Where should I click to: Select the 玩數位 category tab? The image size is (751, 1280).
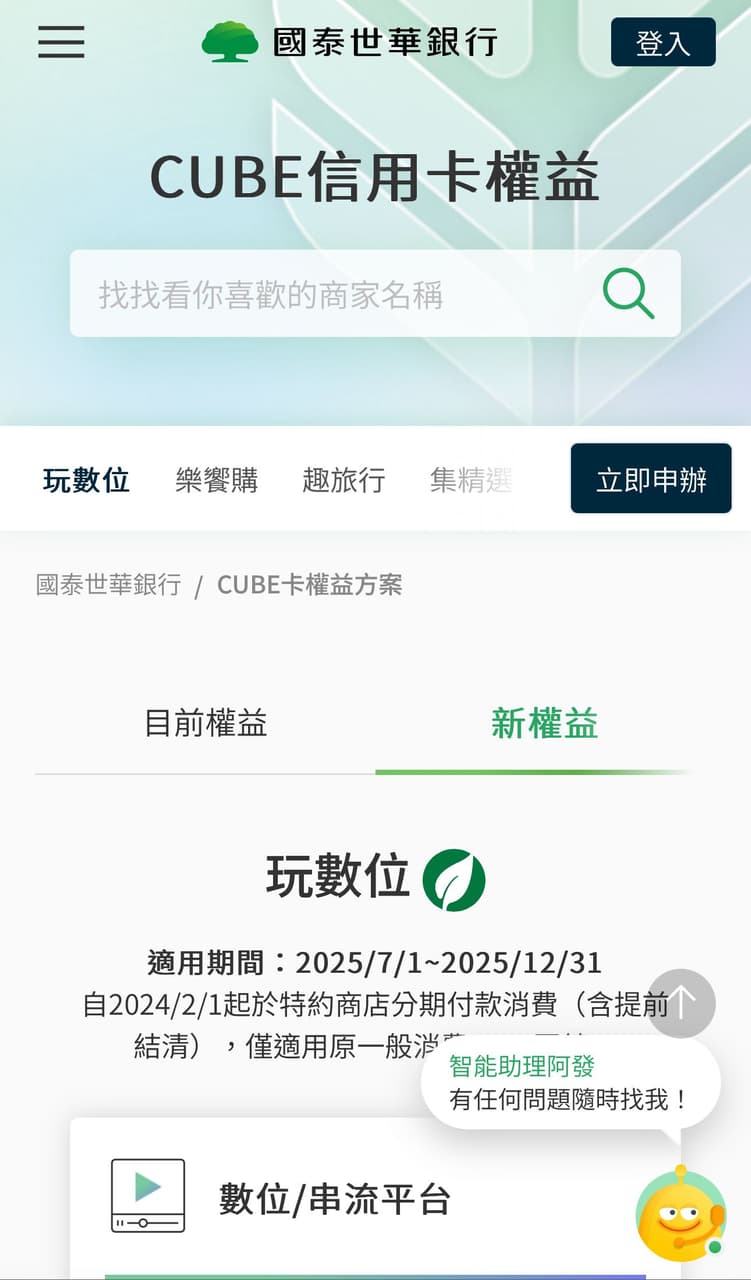(x=84, y=480)
